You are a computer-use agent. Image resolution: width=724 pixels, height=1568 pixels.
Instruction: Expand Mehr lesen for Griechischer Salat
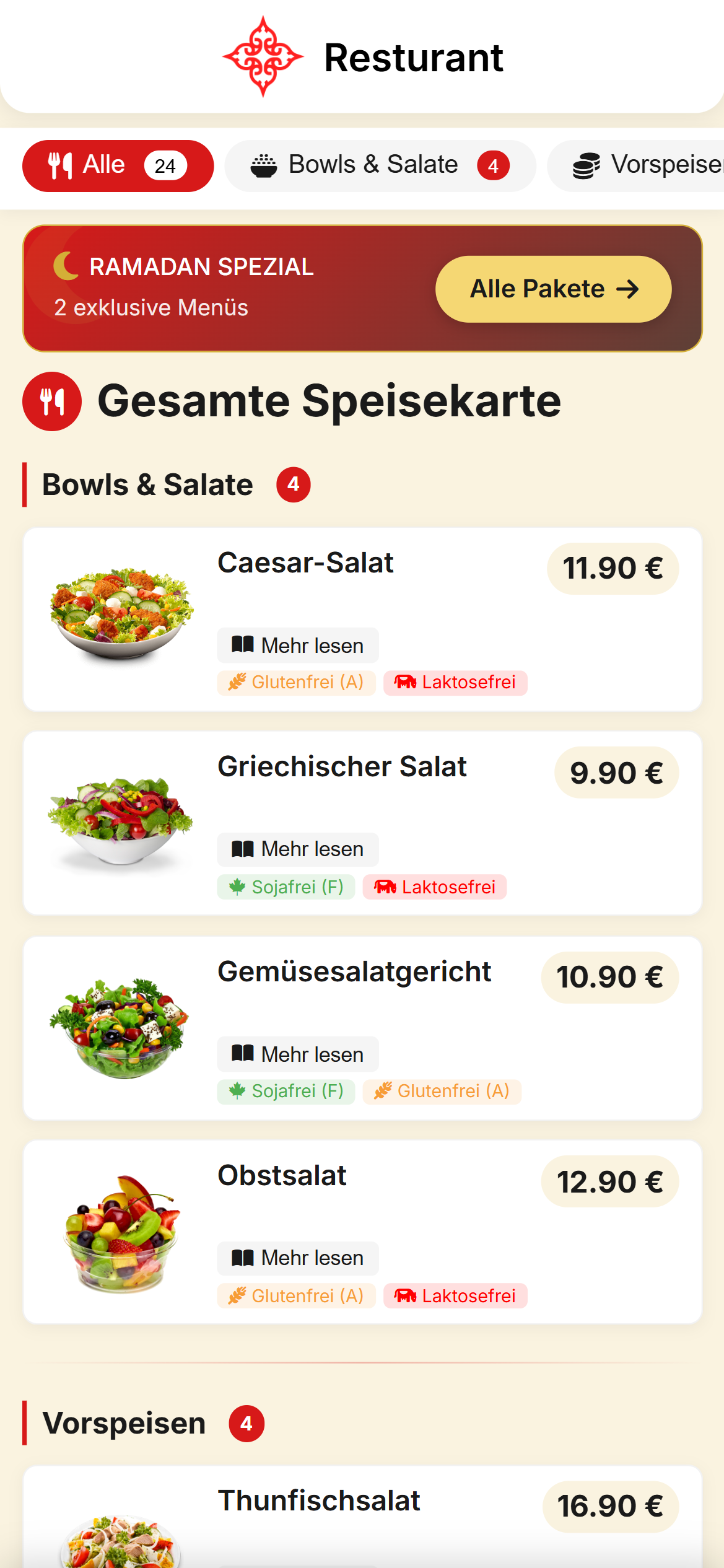tap(297, 849)
